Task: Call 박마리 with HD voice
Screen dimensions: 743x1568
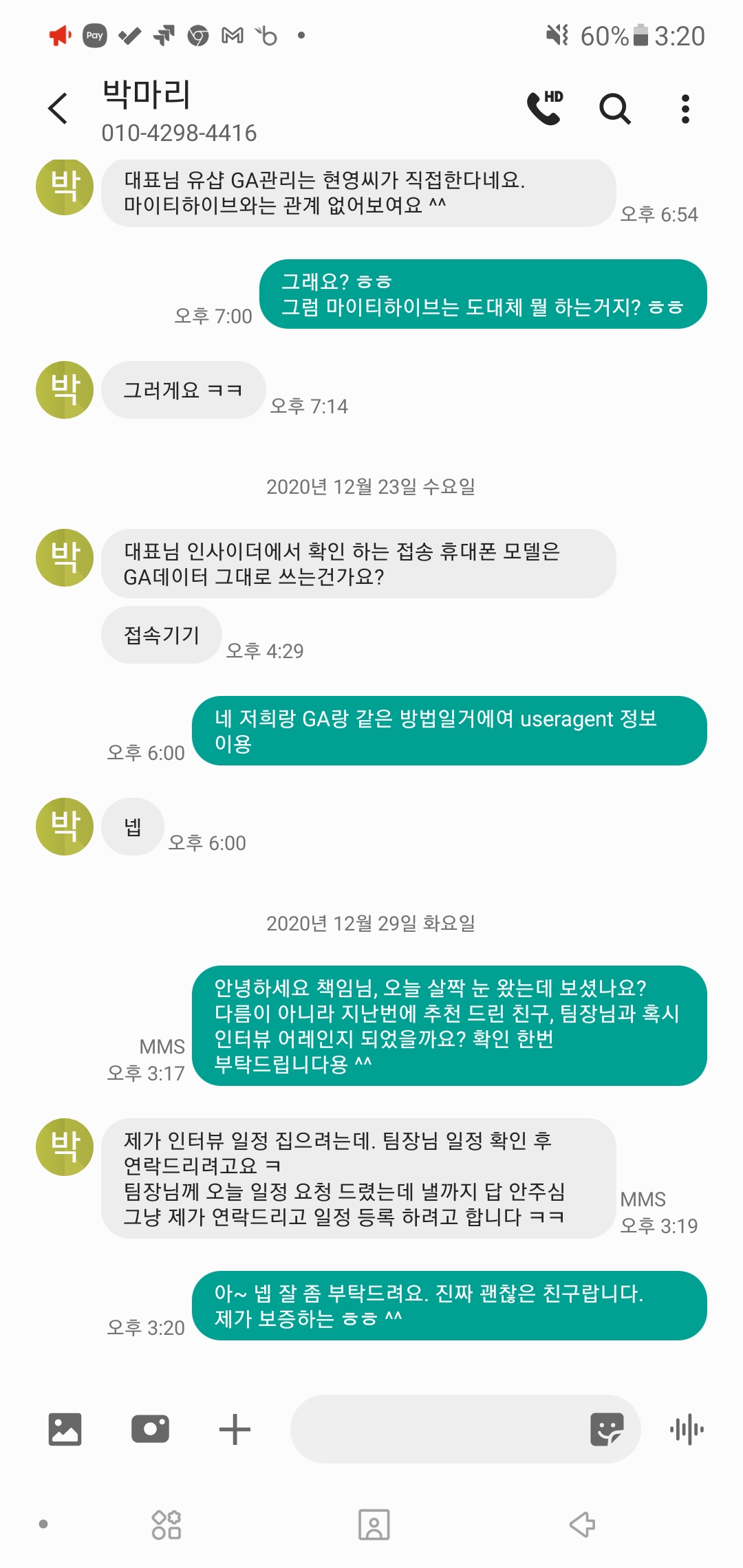Action: 545,108
